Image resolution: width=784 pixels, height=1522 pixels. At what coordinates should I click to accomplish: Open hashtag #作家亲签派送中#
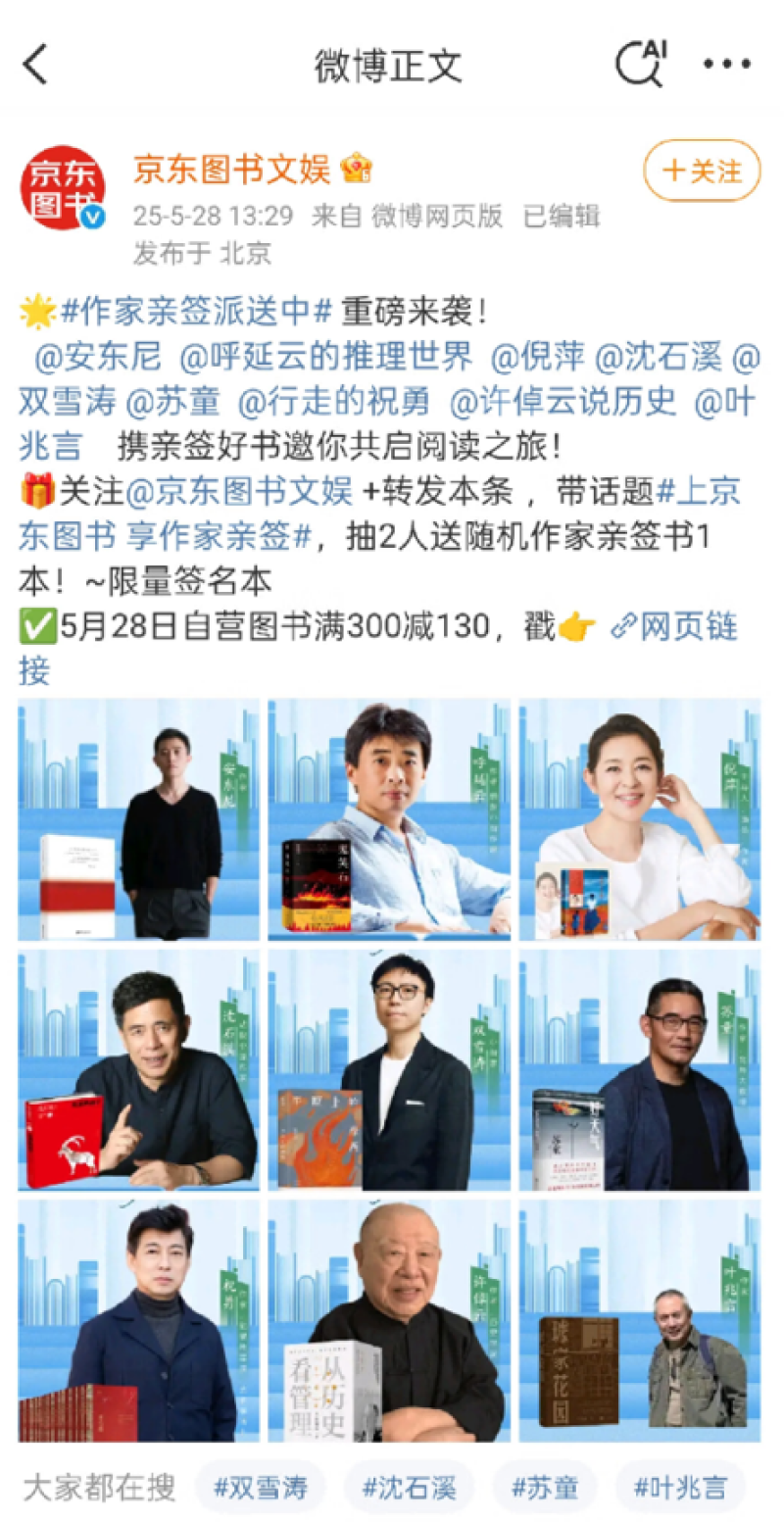click(197, 313)
